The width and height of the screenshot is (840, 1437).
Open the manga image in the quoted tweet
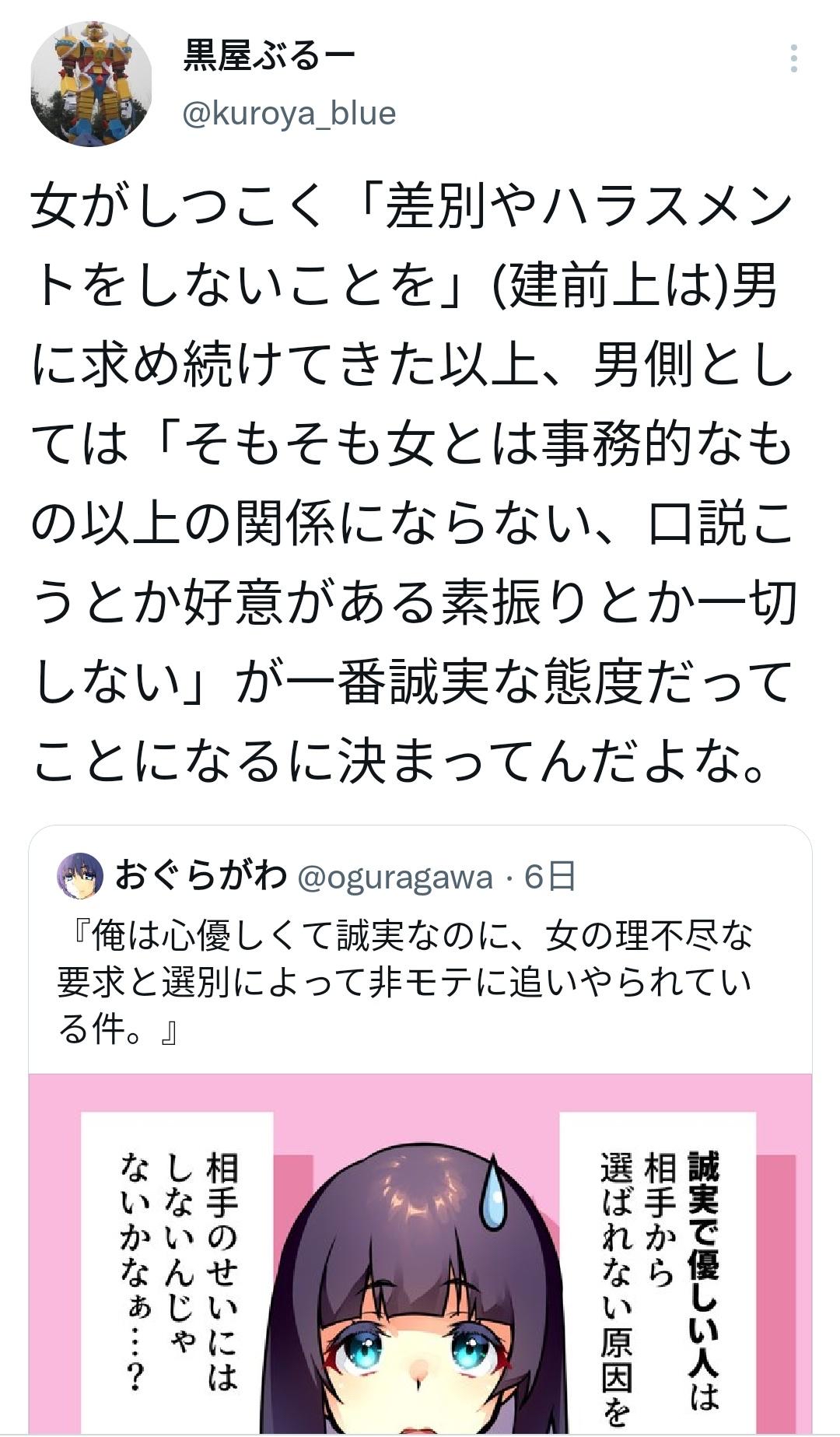(420, 1253)
